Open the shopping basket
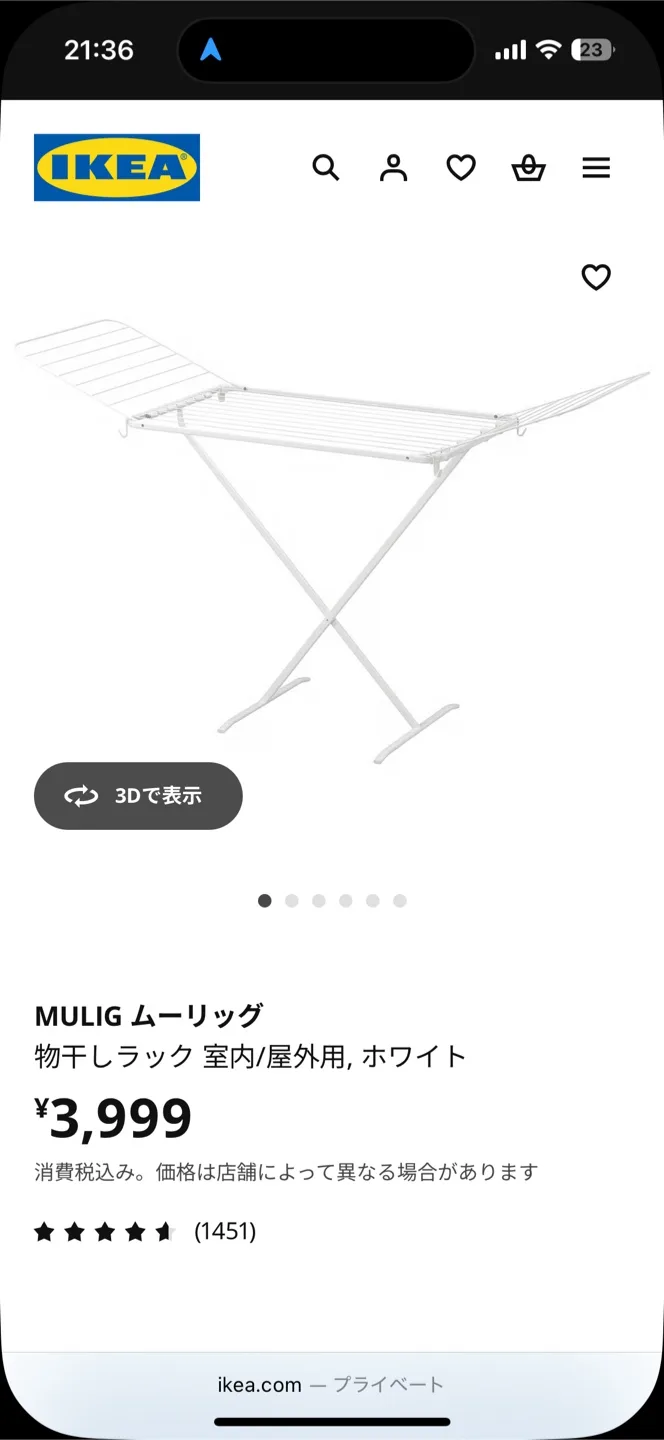 (x=528, y=167)
